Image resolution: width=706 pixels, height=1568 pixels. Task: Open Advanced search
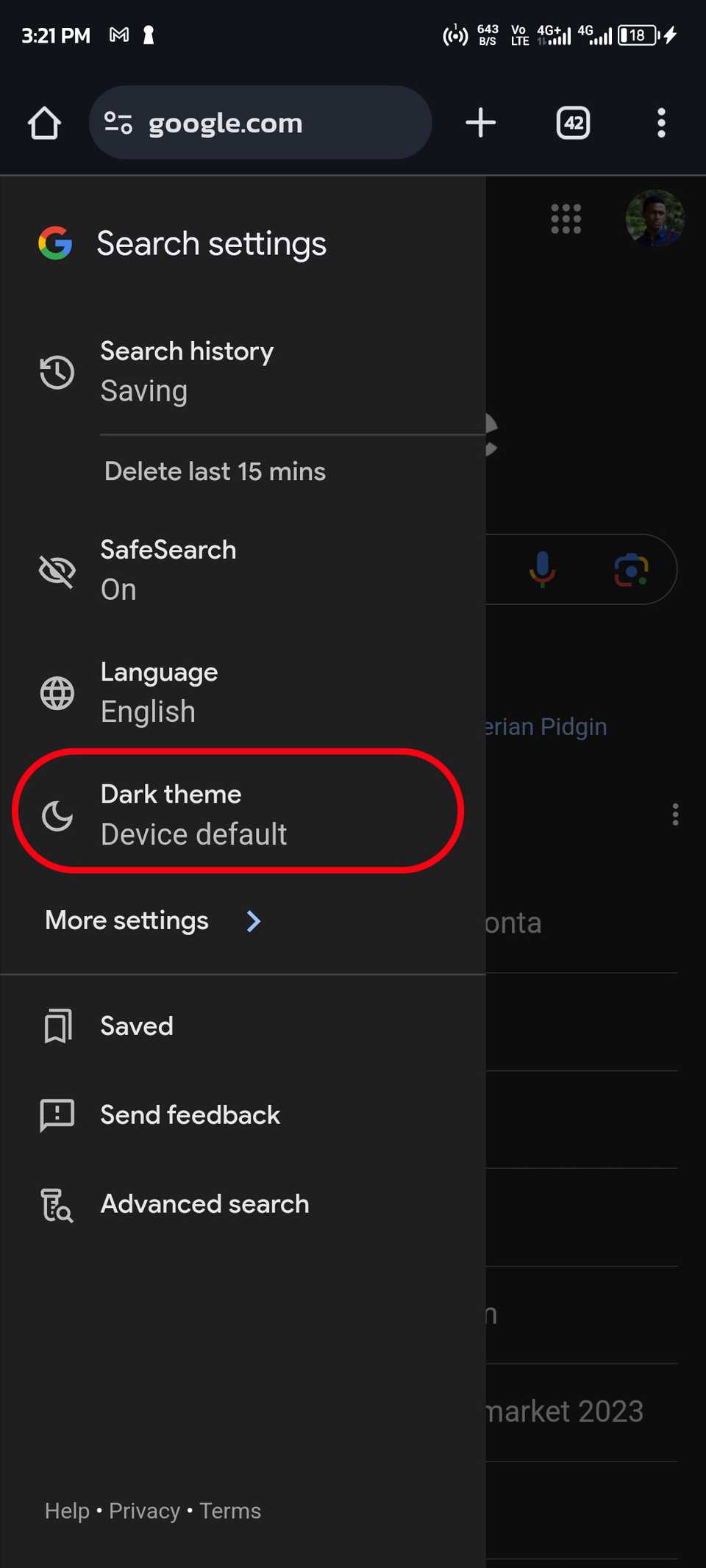(204, 1204)
